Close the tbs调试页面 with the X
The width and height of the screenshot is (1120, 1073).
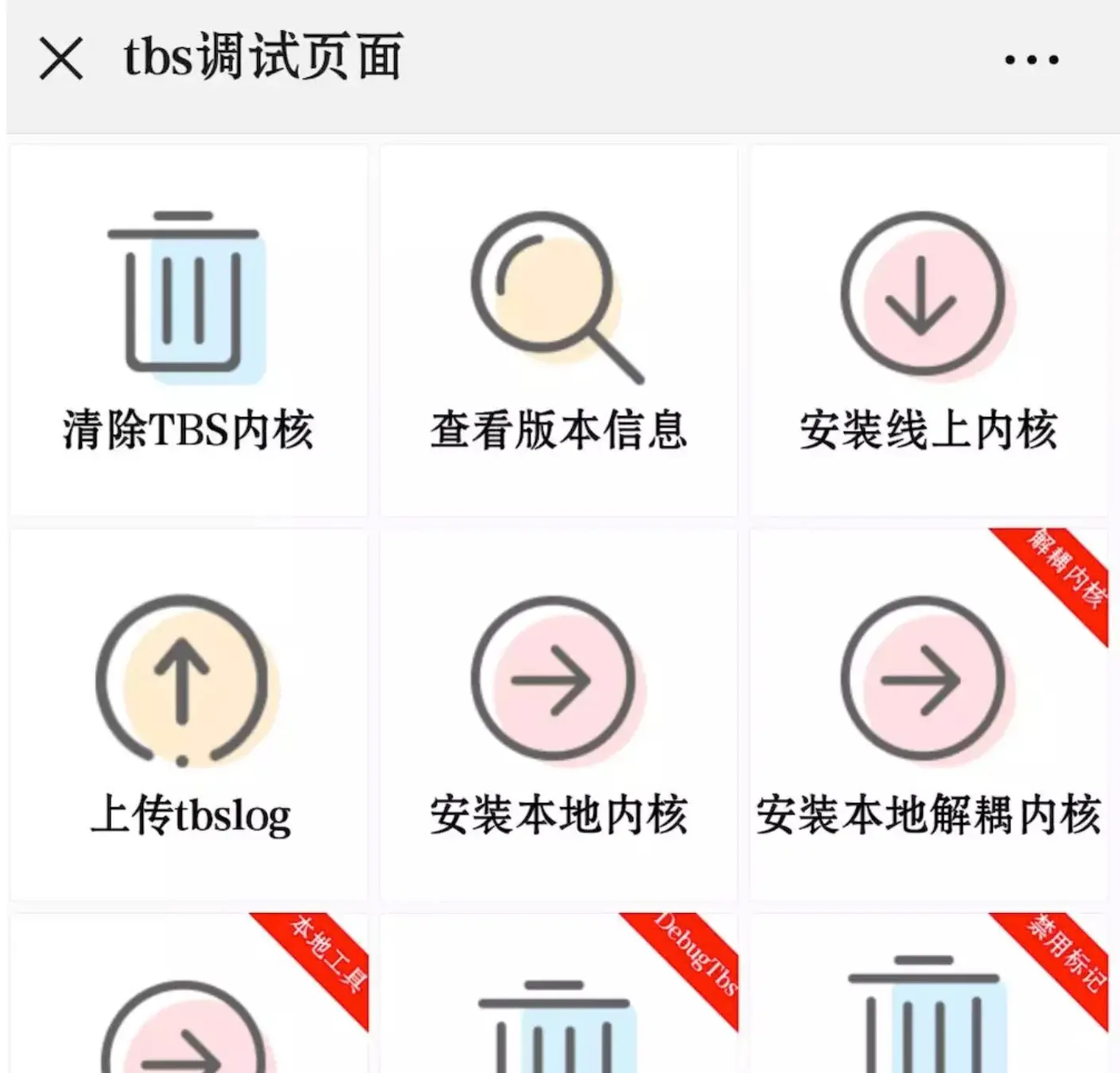pyautogui.click(x=61, y=59)
